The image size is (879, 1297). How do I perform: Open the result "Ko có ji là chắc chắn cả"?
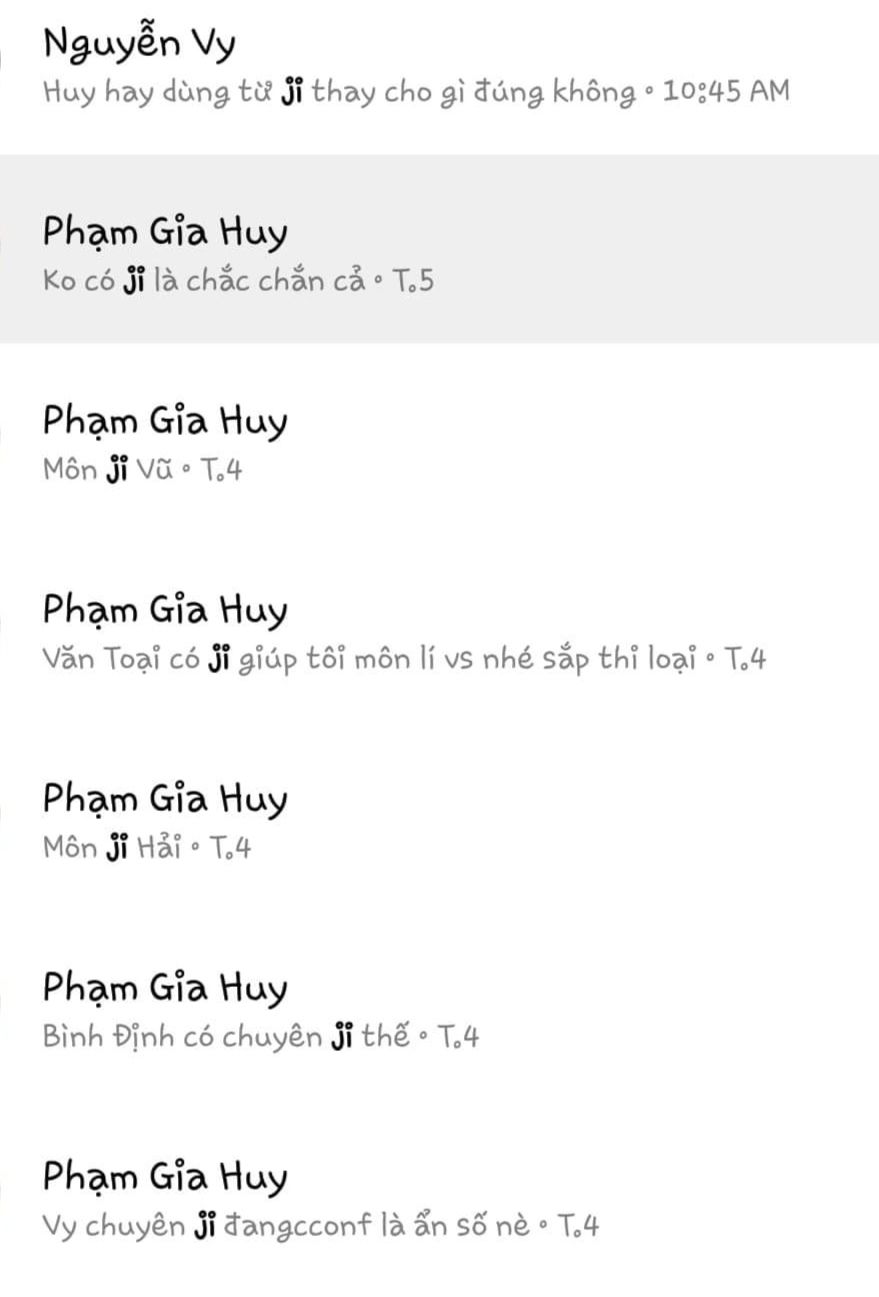(x=240, y=256)
